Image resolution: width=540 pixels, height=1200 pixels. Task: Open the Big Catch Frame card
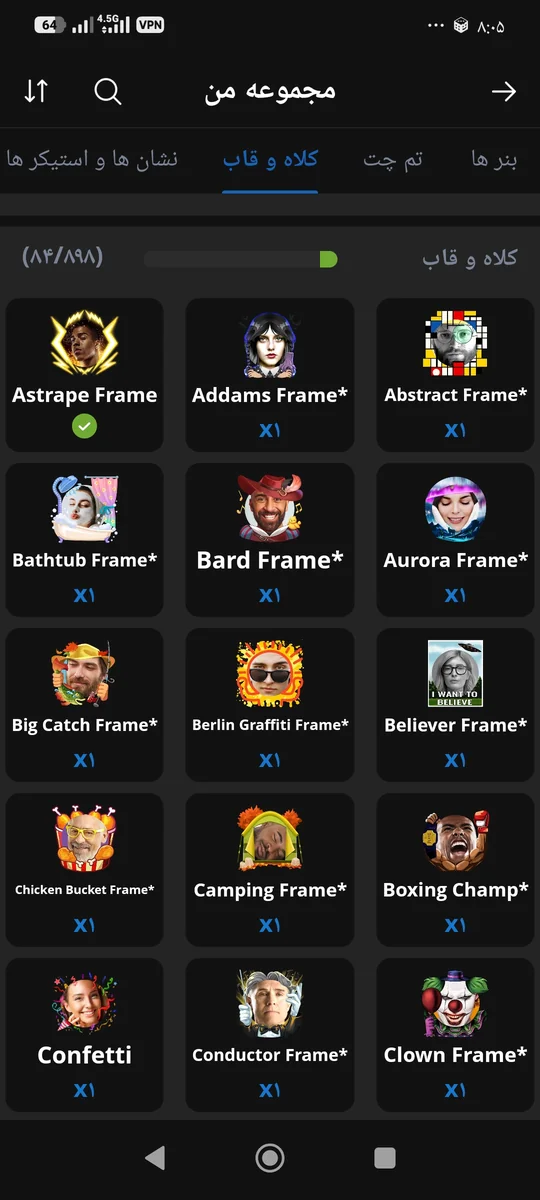[x=85, y=705]
